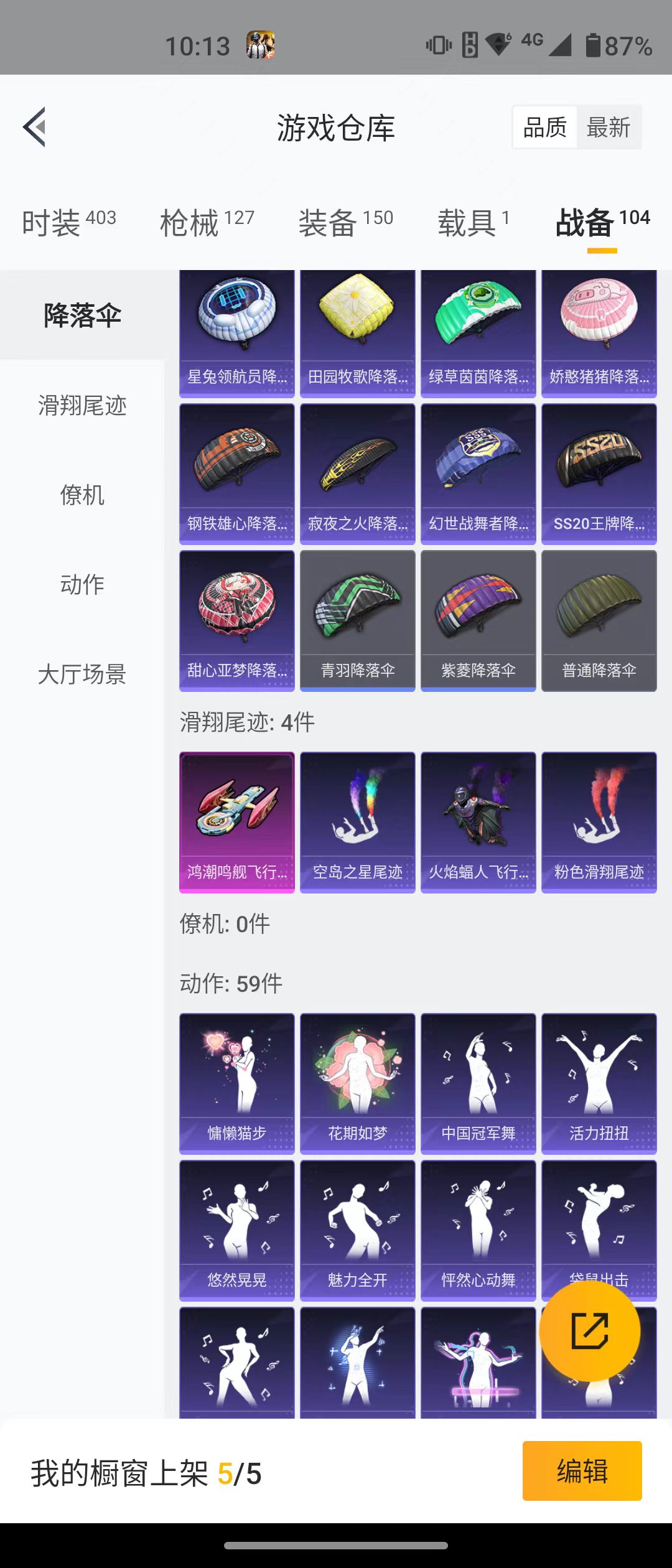This screenshot has height=1568, width=672.
Task: Open the 紫菱降落伞 parachute item
Action: coord(478,620)
